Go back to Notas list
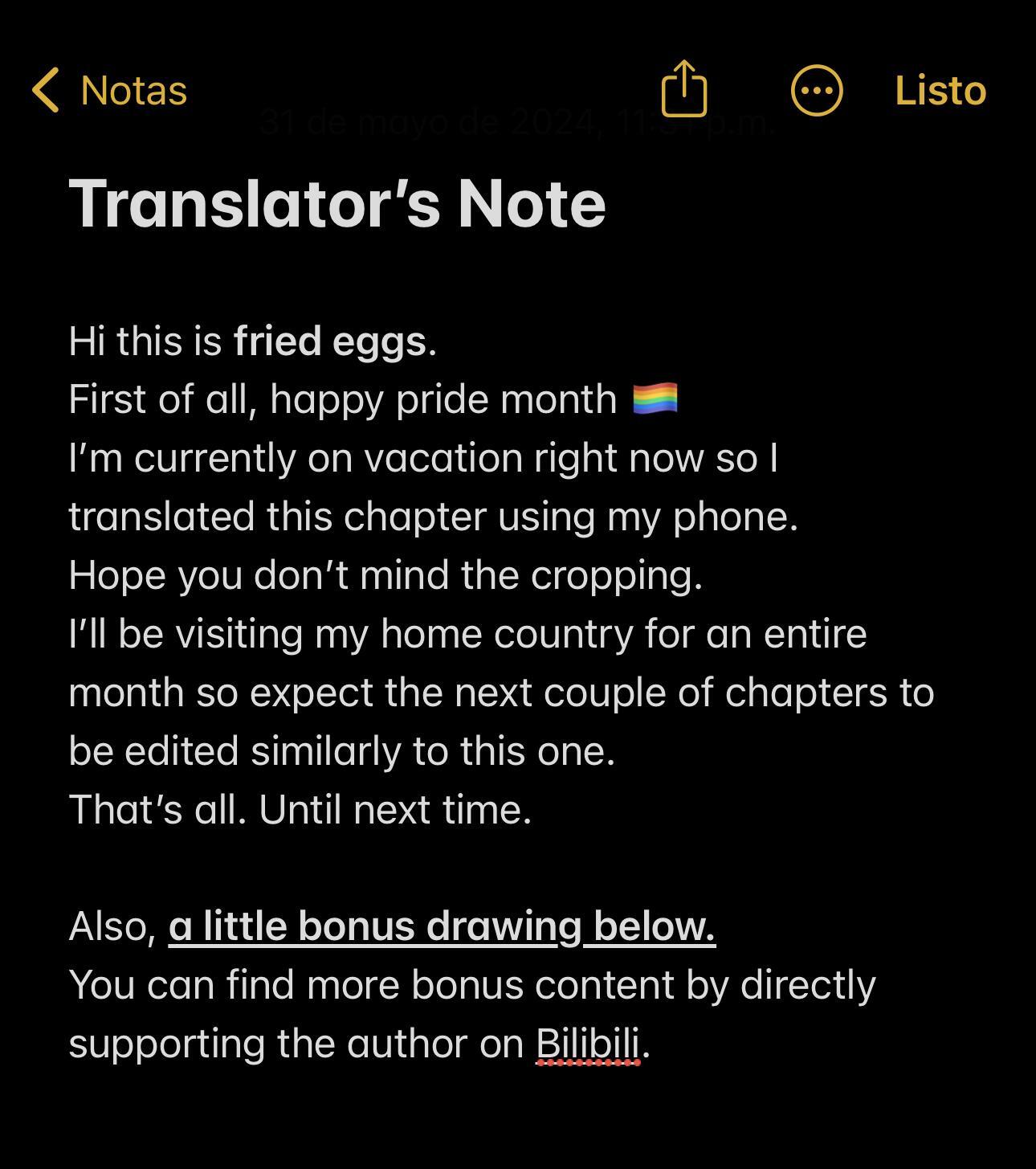This screenshot has width=1036, height=1169. pyautogui.click(x=108, y=90)
